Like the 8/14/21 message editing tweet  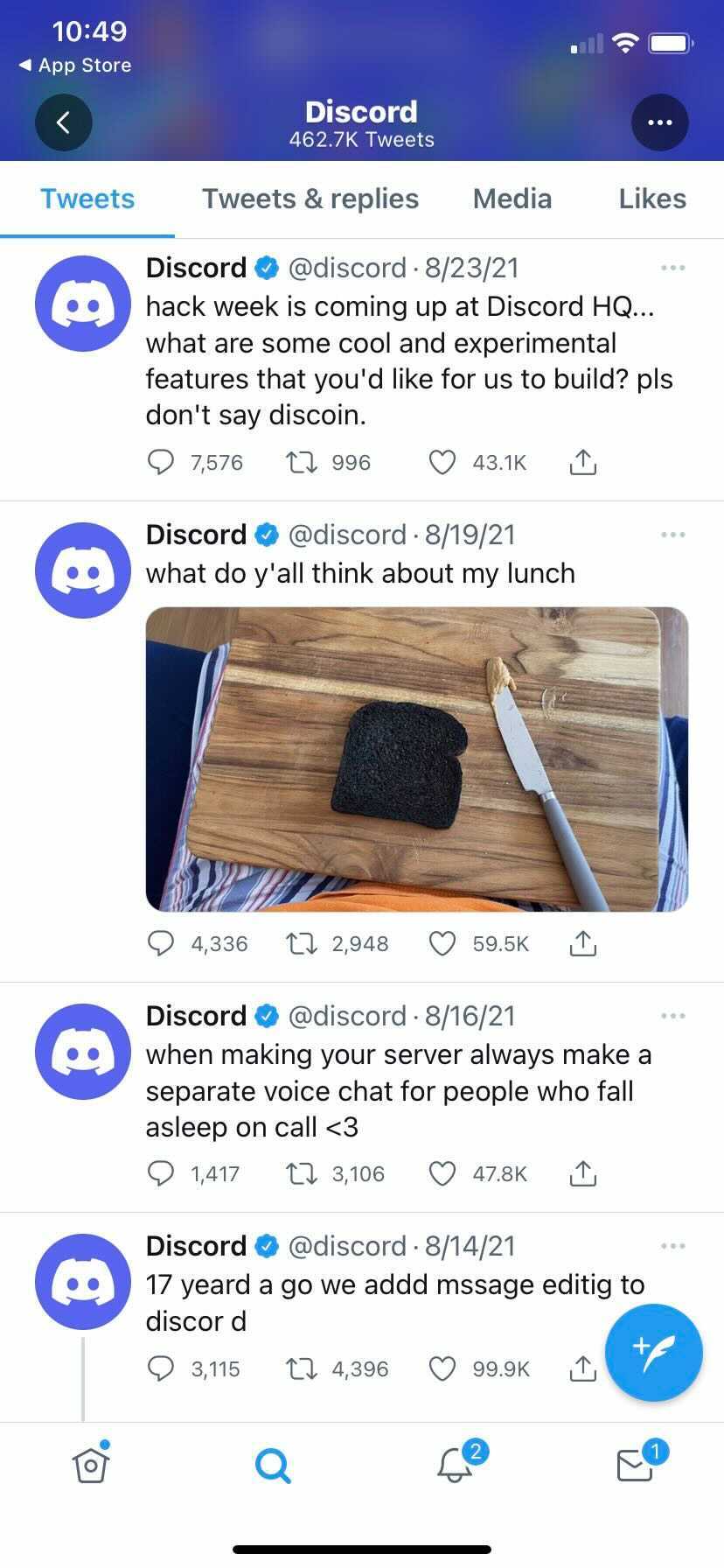point(442,1368)
